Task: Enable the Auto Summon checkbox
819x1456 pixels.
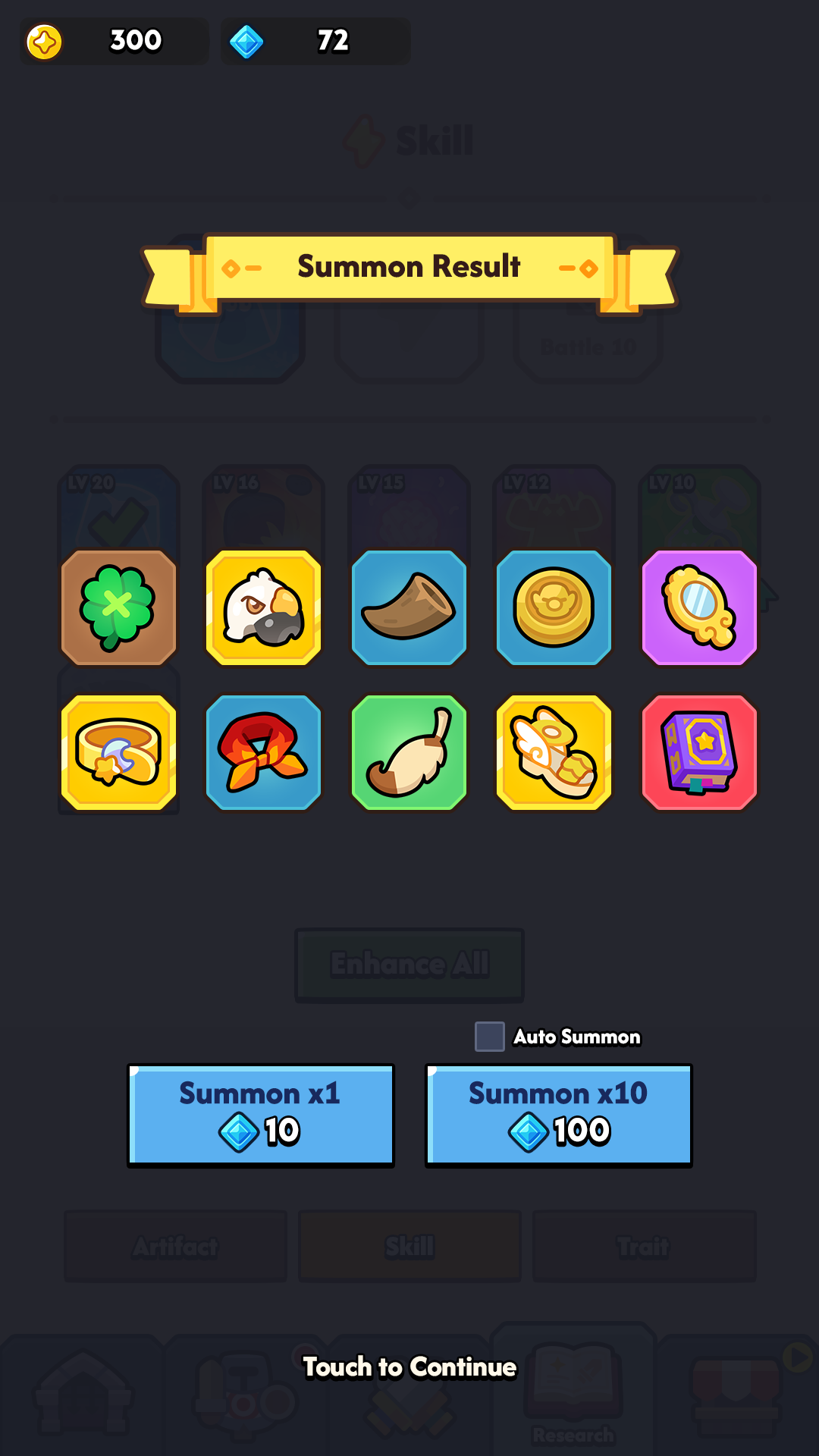Action: pyautogui.click(x=490, y=1037)
